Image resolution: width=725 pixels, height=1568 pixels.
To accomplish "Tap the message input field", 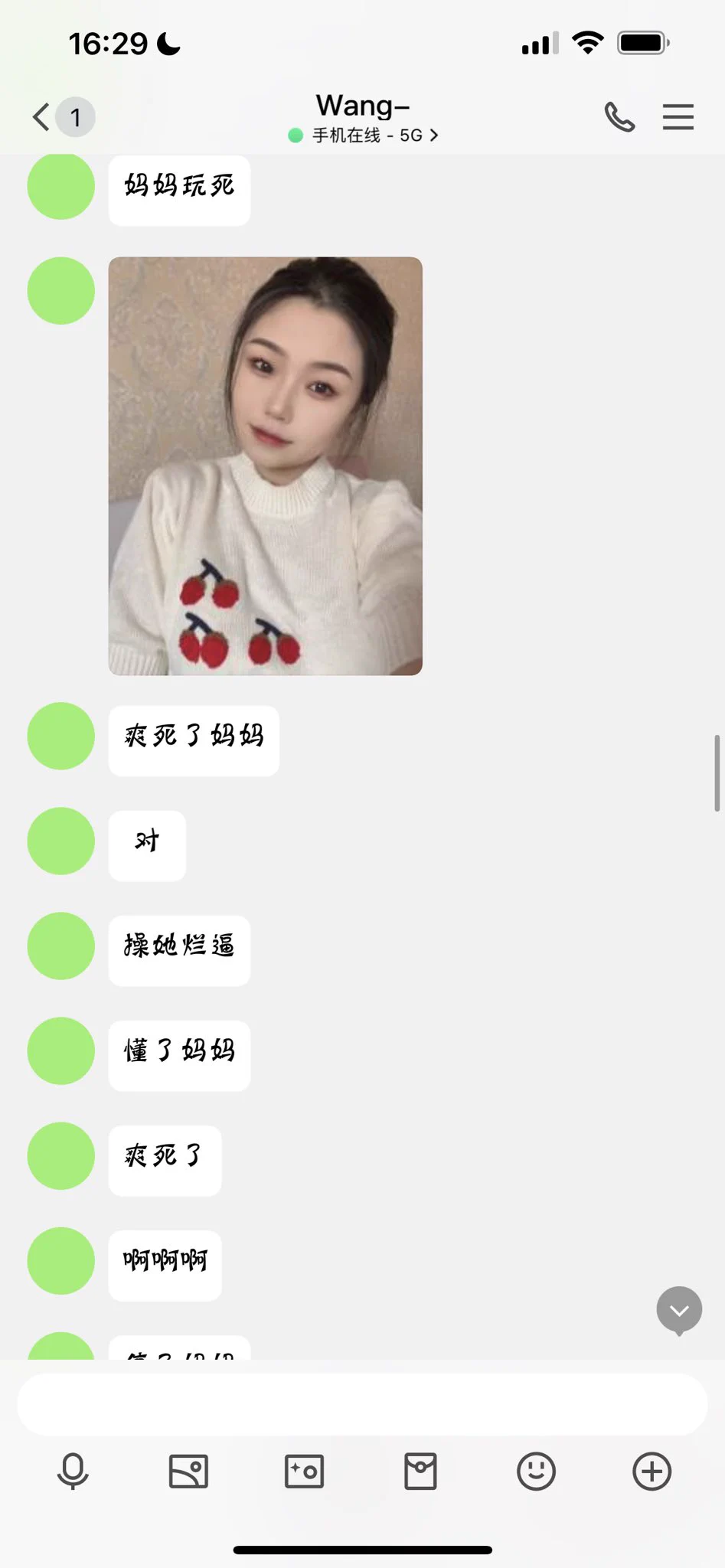I will [x=362, y=1404].
